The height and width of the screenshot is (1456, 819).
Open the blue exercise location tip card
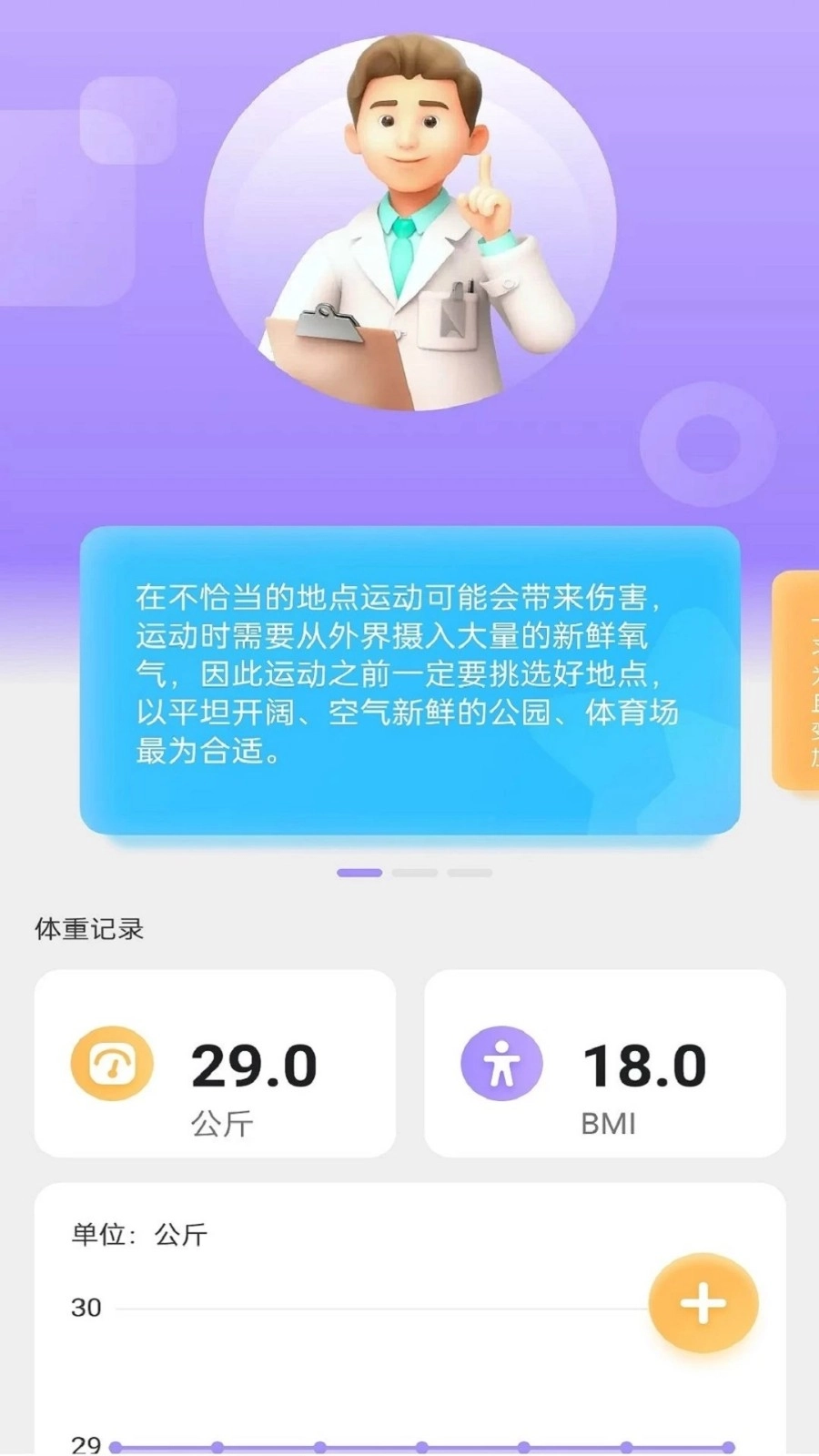click(x=409, y=680)
